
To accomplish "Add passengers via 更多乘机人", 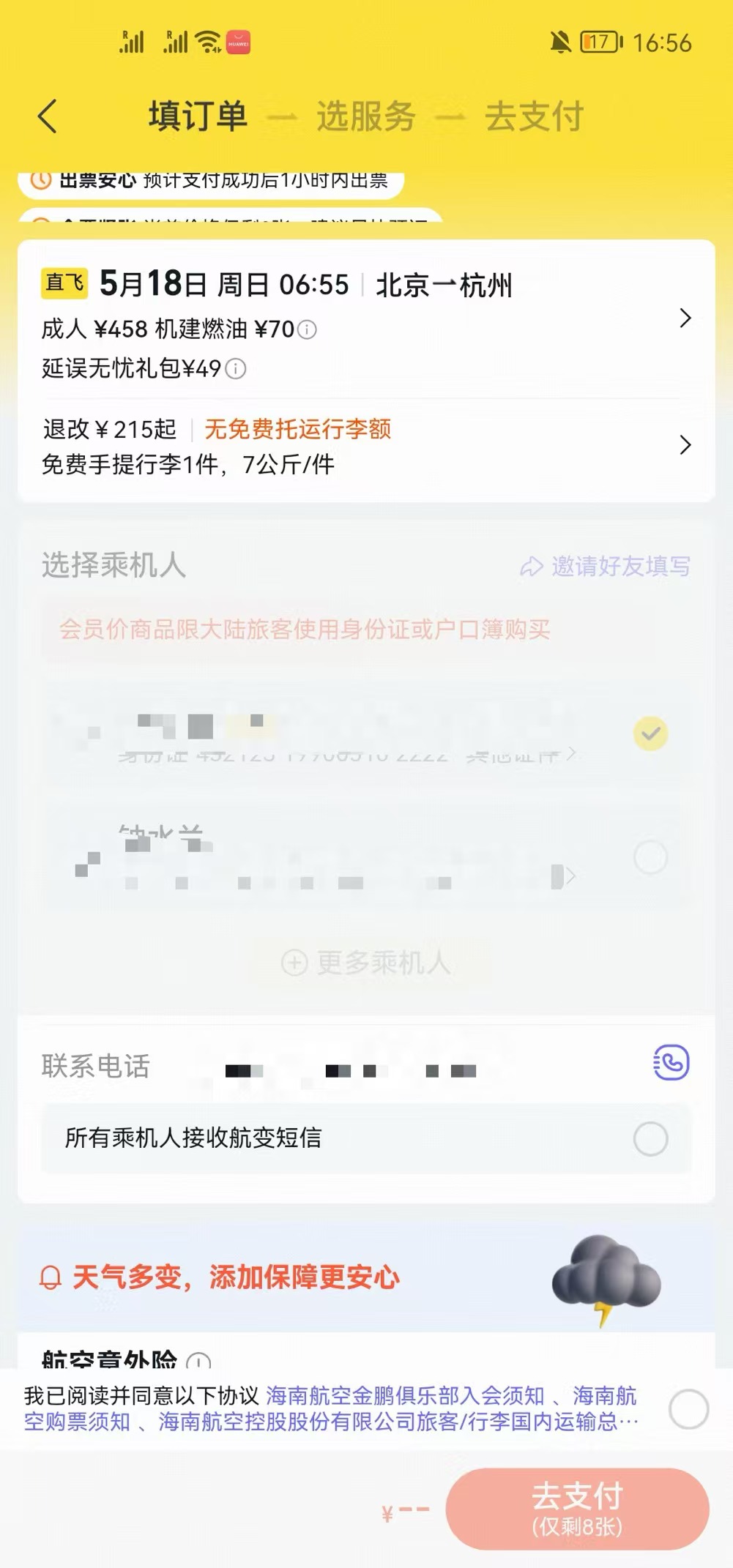I will 366,962.
